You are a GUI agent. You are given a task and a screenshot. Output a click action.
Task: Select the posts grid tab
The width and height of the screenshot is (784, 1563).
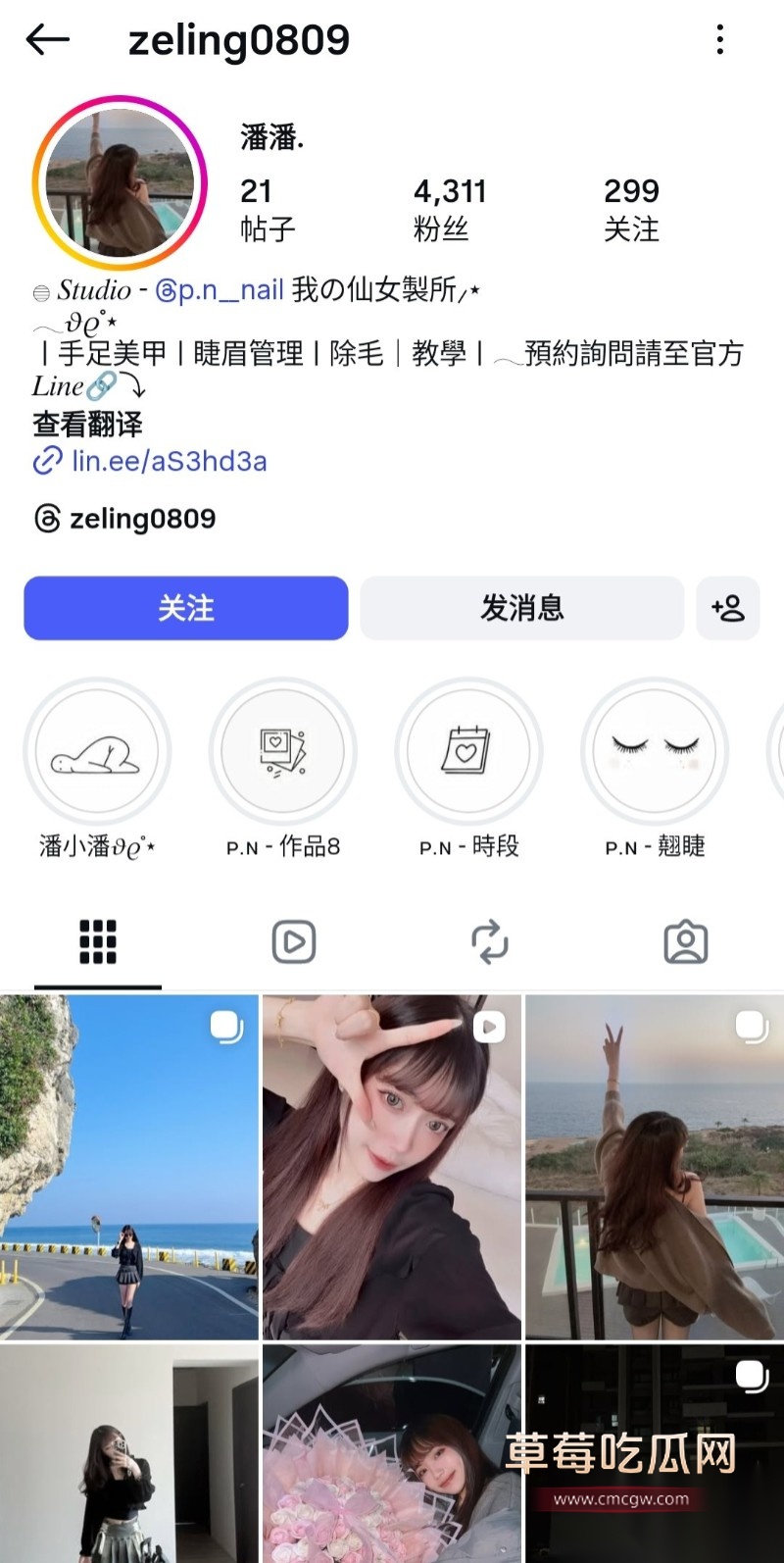click(x=97, y=939)
